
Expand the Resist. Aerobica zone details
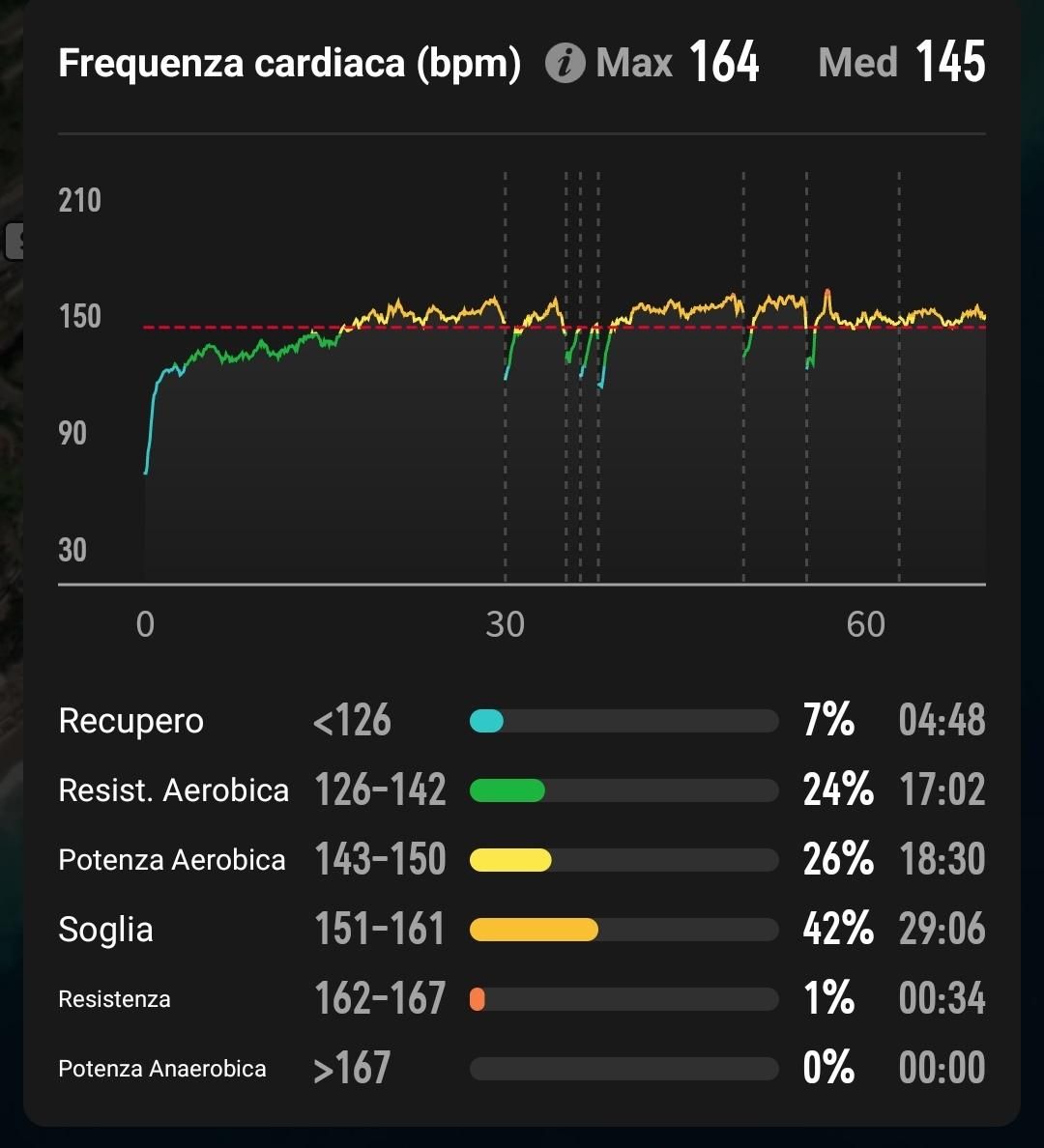pos(174,790)
